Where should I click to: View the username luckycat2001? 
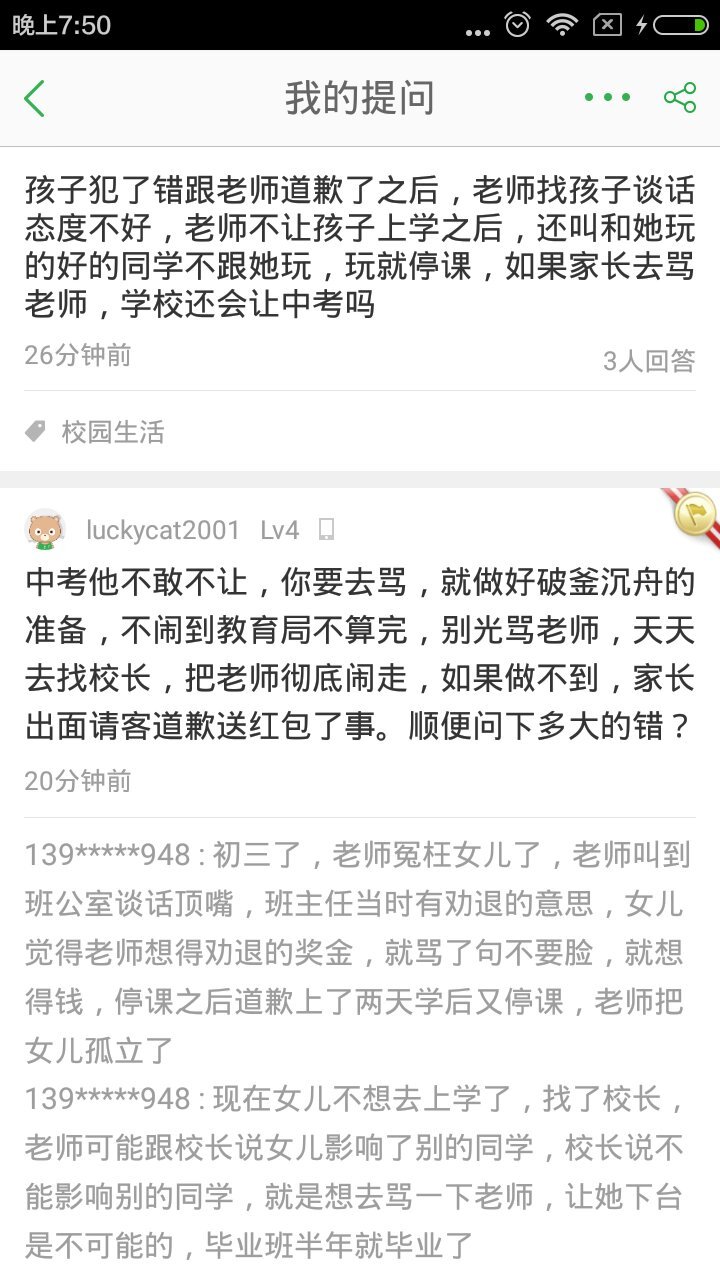pyautogui.click(x=163, y=530)
